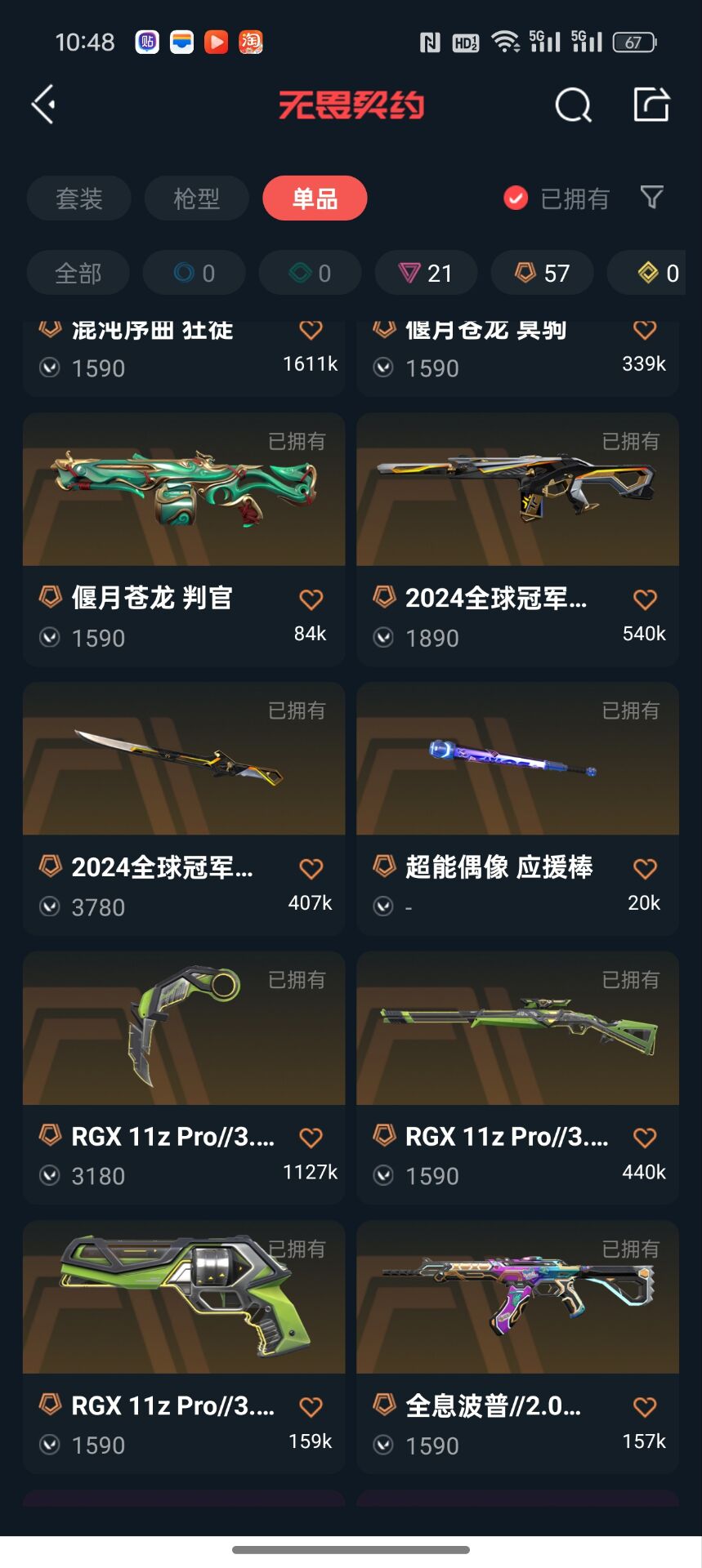Viewport: 702px width, 1568px height.
Task: Favorite the 全息波普//2.0 skin
Action: [645, 1407]
